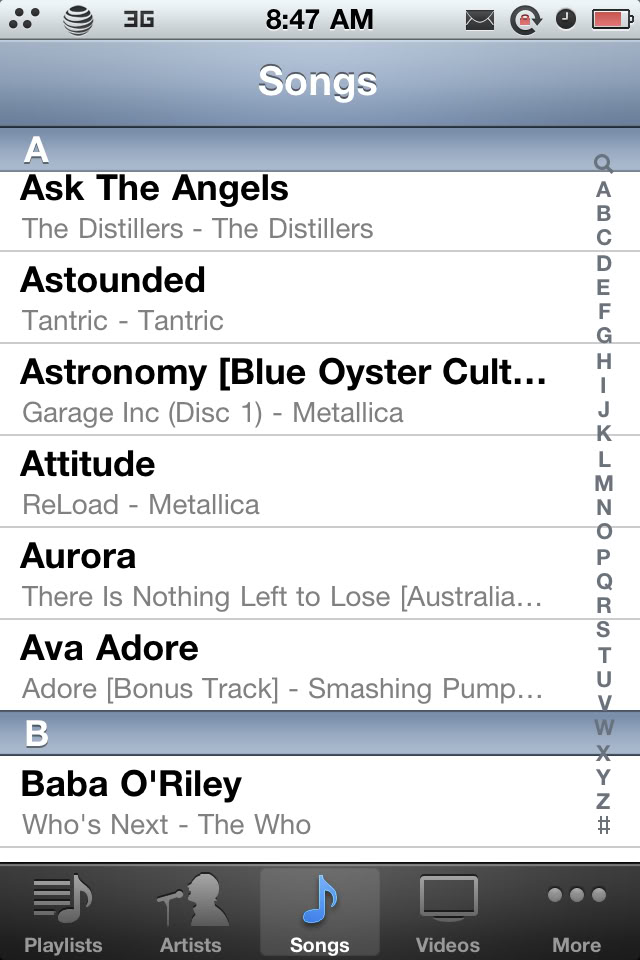Switch to the Artists tab
The width and height of the screenshot is (640, 960).
(x=192, y=914)
